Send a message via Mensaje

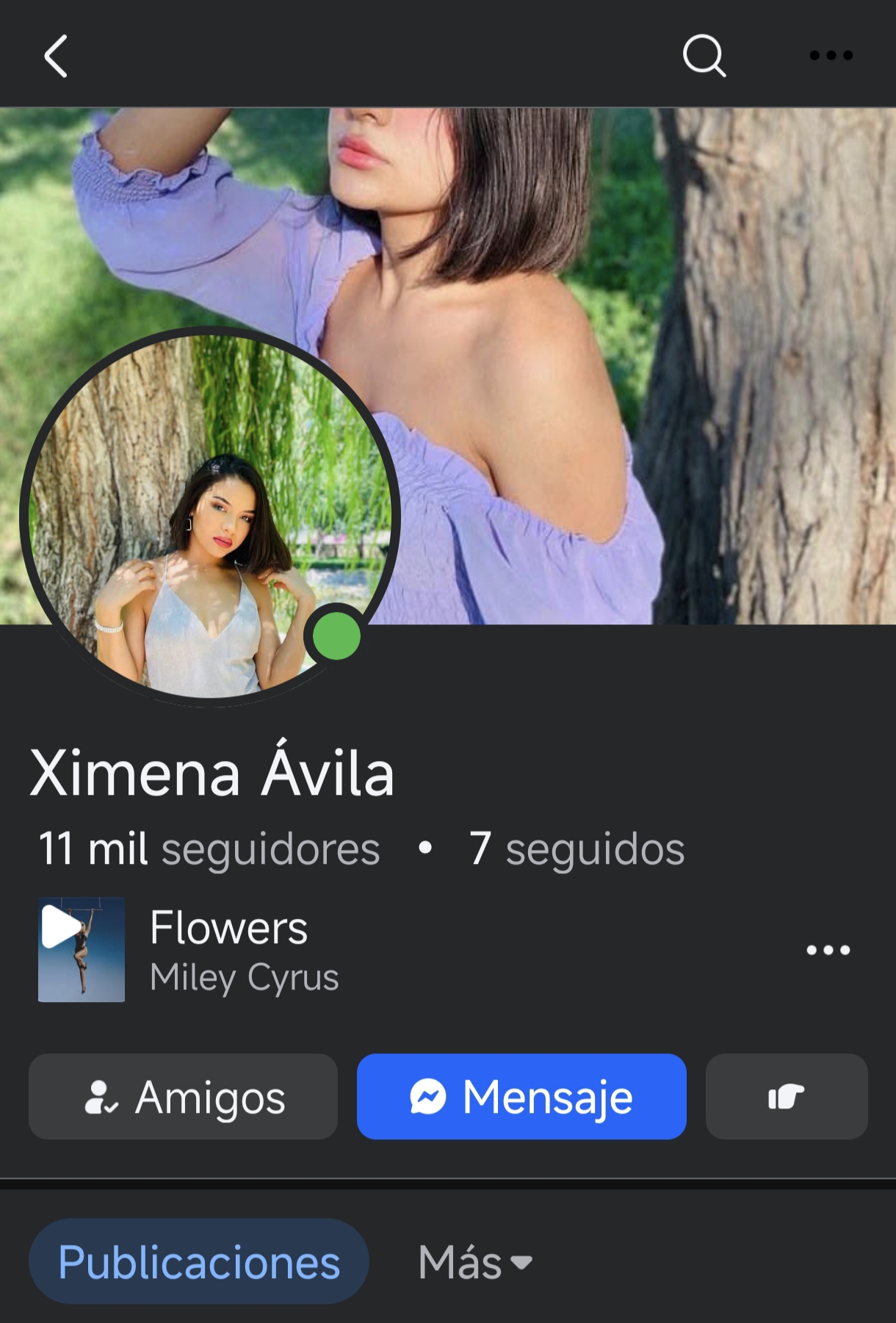coord(521,1097)
